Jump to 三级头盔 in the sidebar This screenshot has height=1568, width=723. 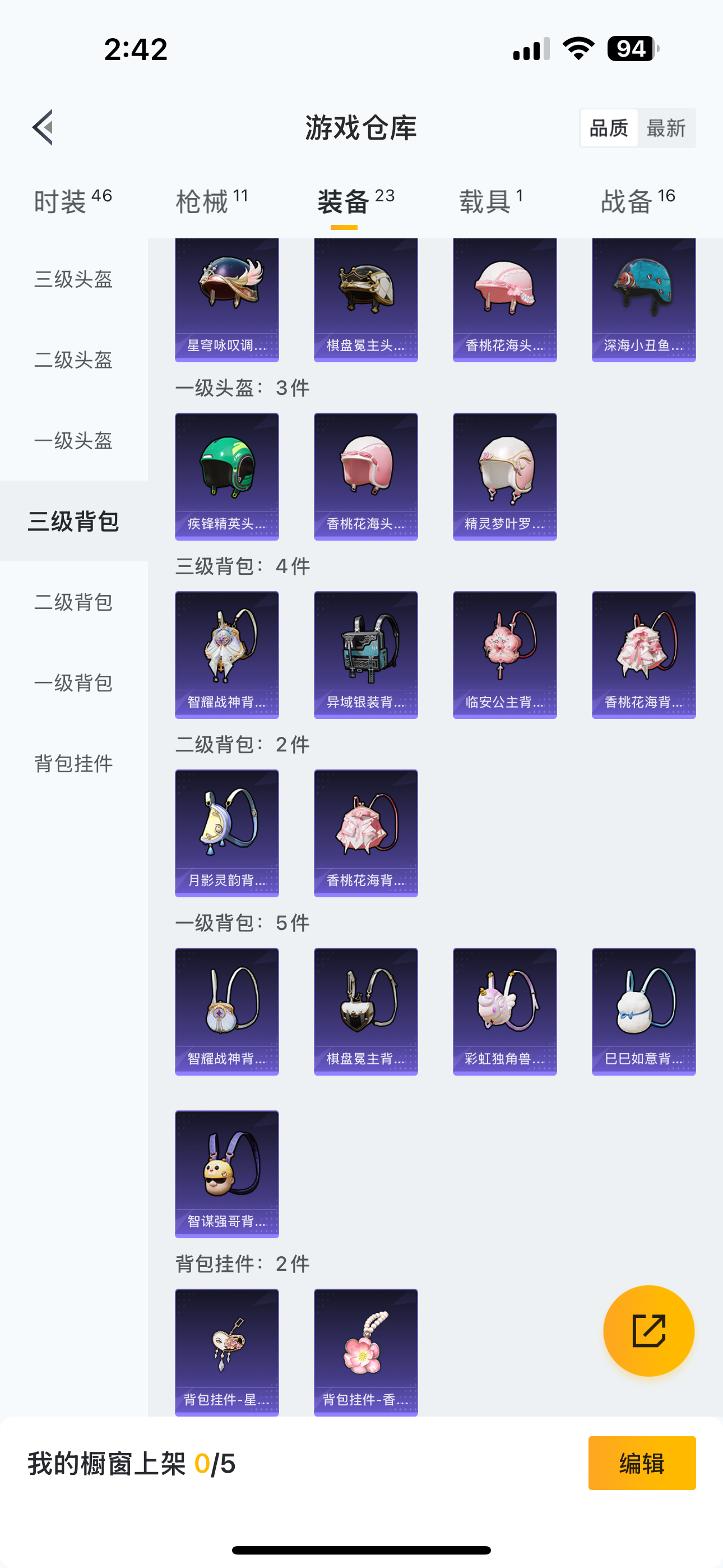click(x=73, y=279)
